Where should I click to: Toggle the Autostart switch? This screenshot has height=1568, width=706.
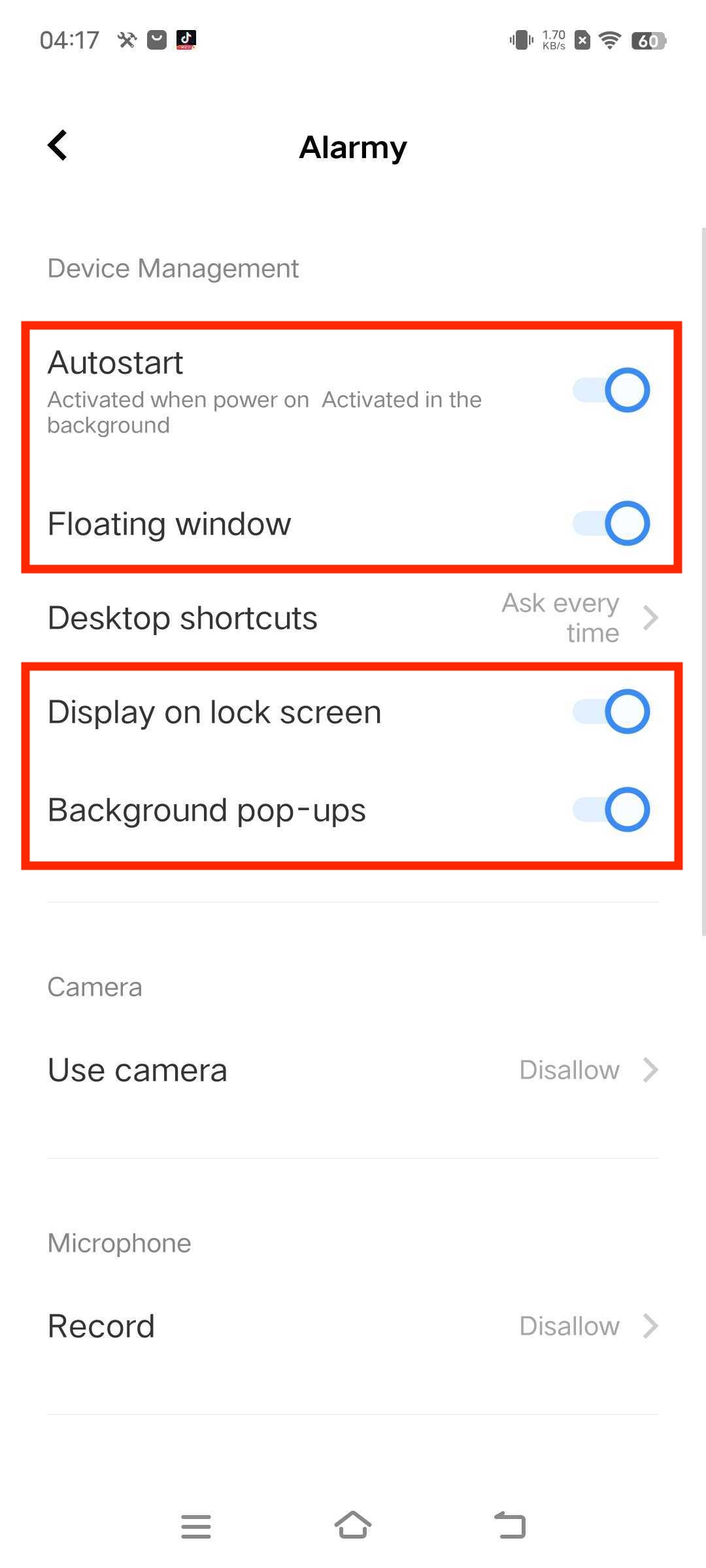click(611, 391)
